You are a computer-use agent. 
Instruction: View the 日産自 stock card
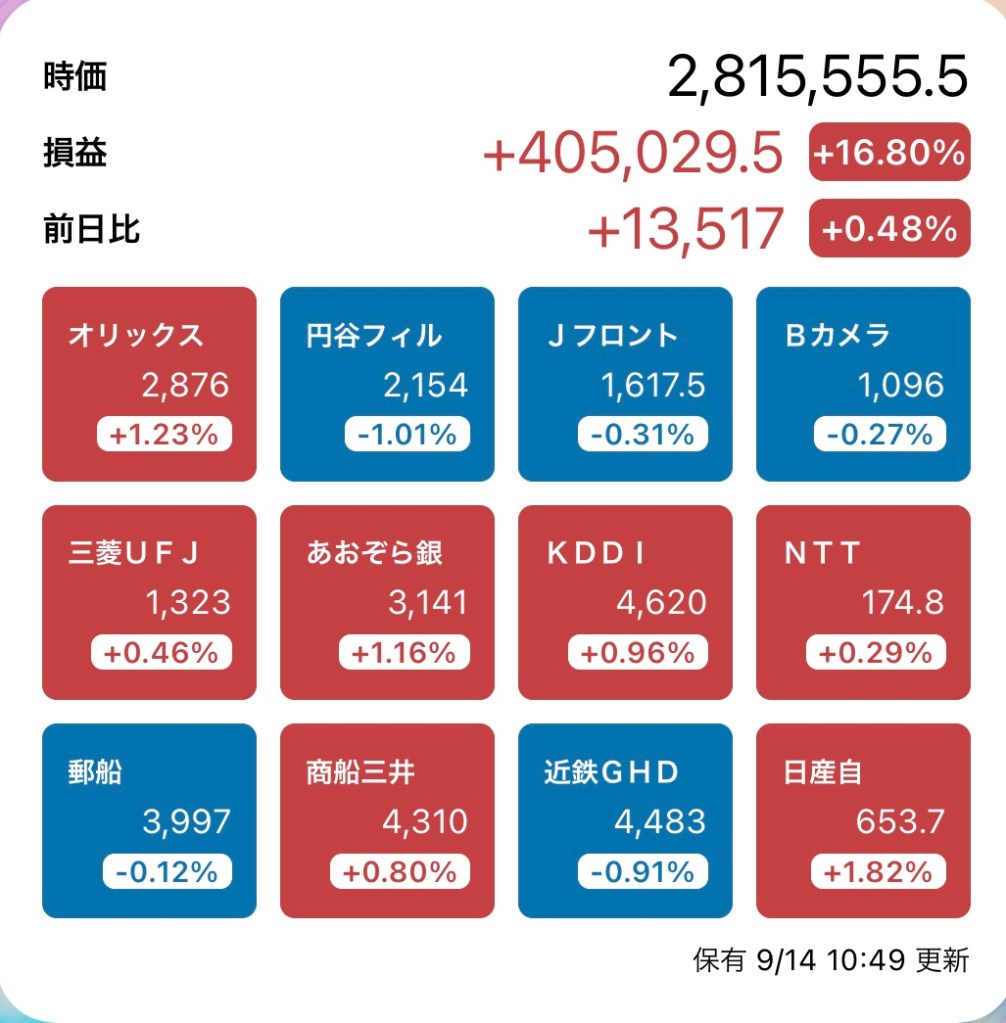pyautogui.click(x=863, y=820)
